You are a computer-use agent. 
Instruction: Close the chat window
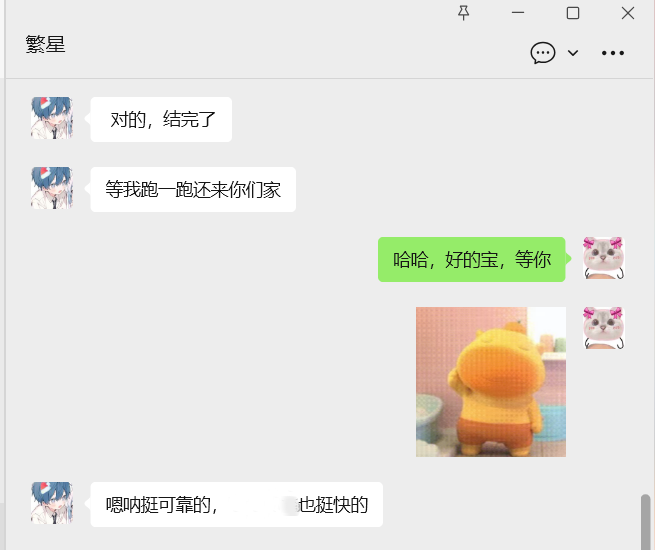click(x=628, y=13)
